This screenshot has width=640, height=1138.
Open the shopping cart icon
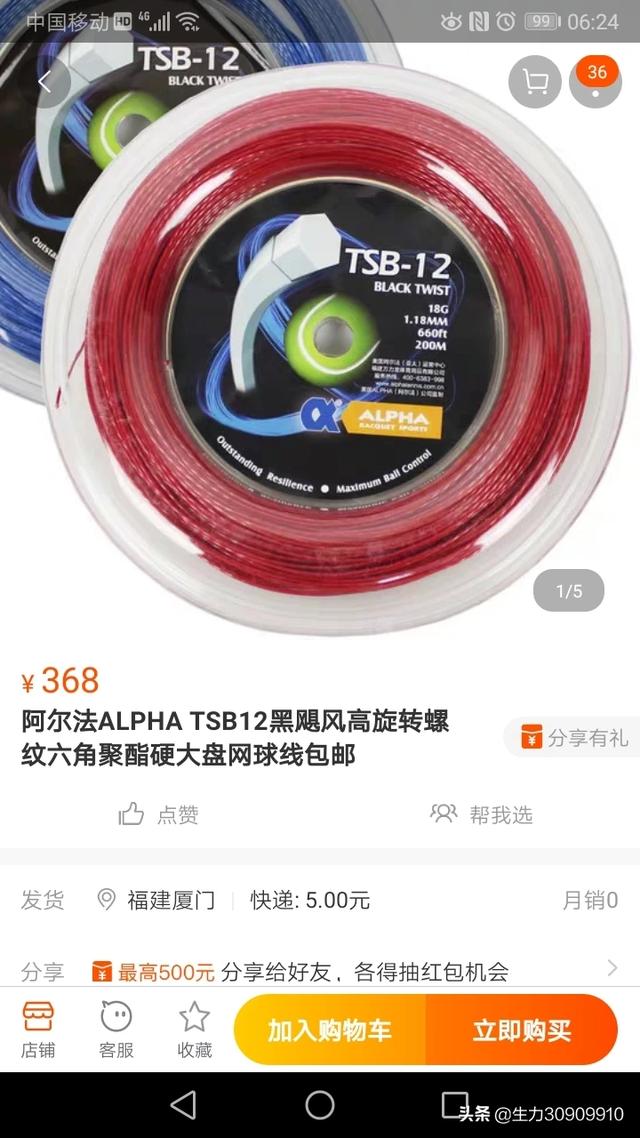pyautogui.click(x=534, y=82)
